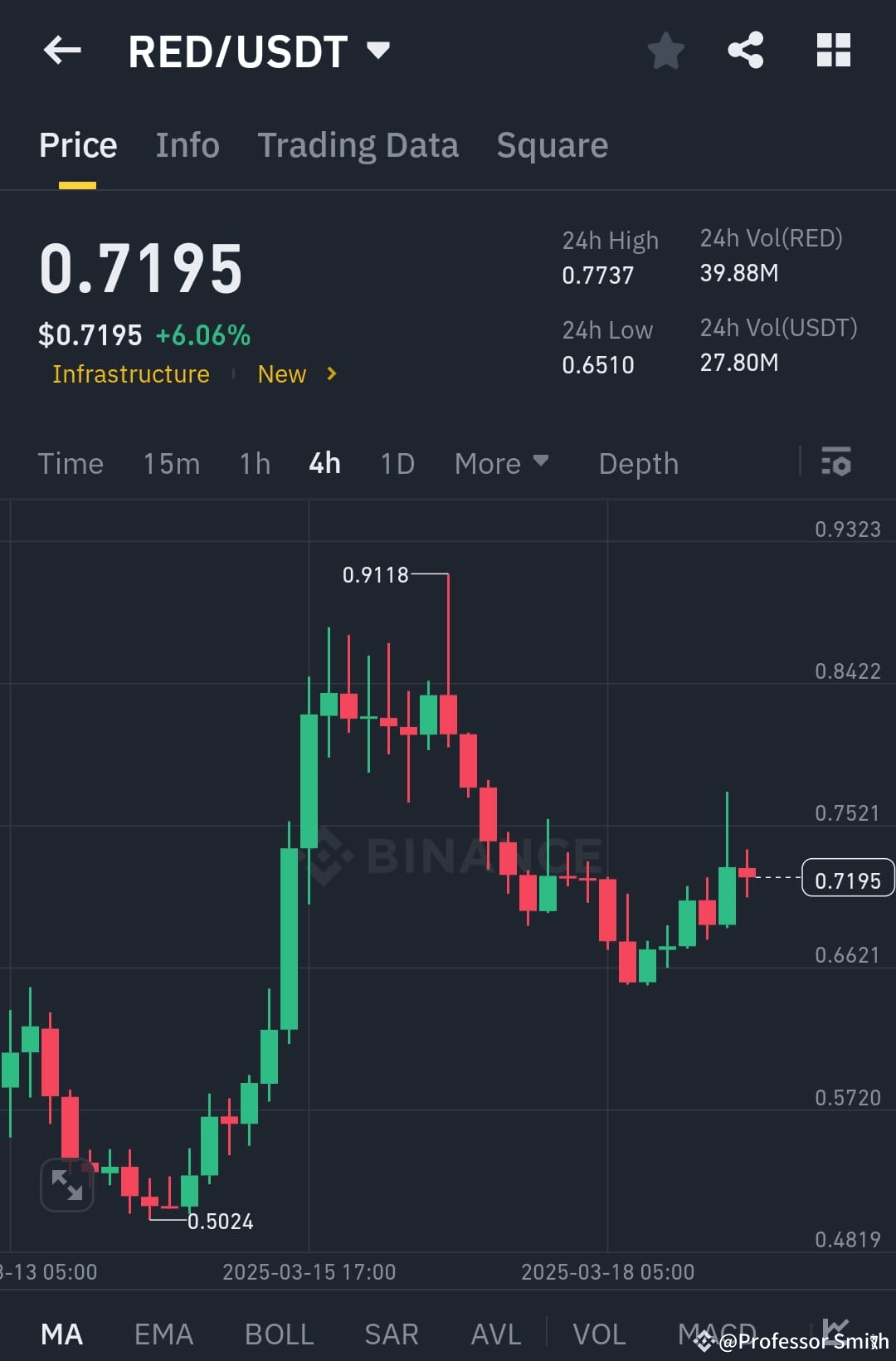Enable the MACD indicator
Screen dimensions: 896x1361
click(x=718, y=1334)
